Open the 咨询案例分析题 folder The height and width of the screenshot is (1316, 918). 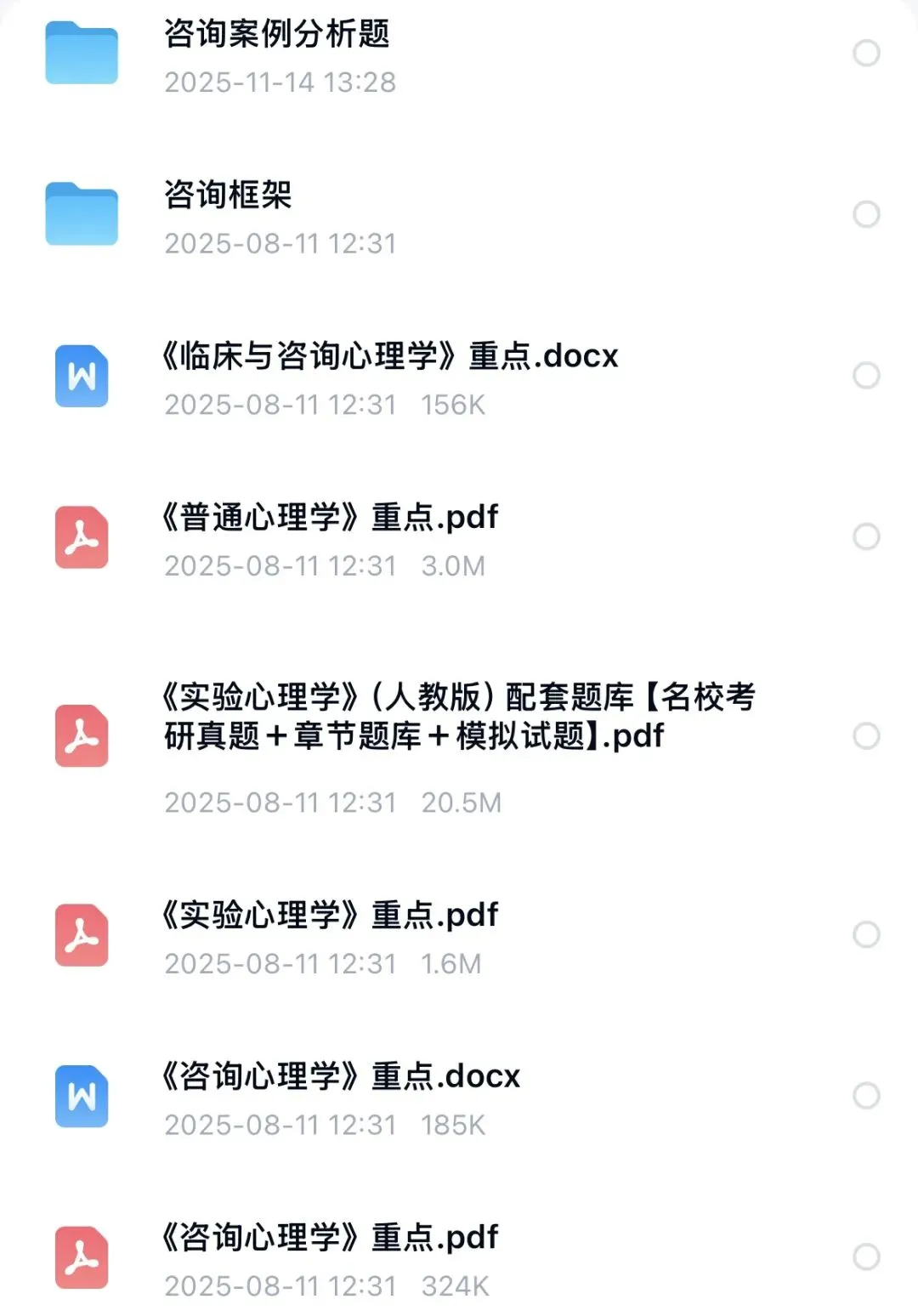pyautogui.click(x=276, y=36)
